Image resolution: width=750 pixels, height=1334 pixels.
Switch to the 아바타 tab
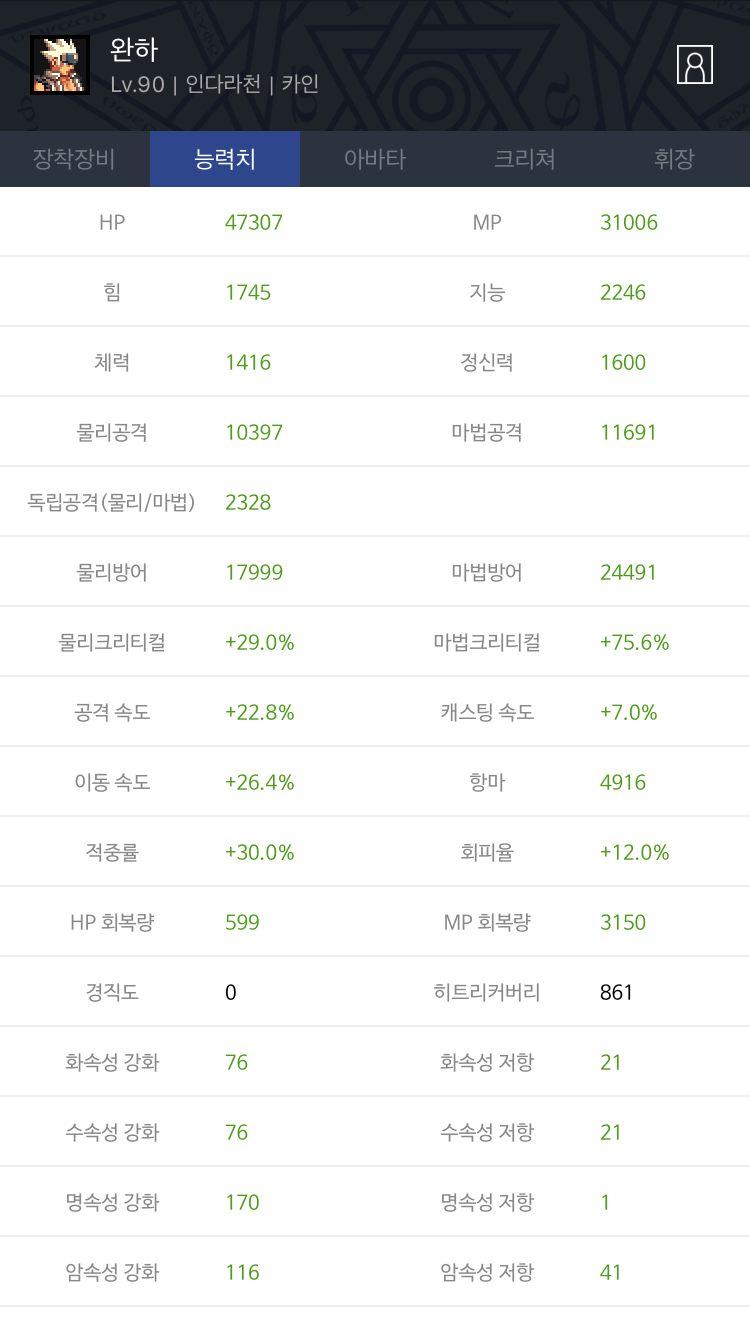[x=375, y=159]
